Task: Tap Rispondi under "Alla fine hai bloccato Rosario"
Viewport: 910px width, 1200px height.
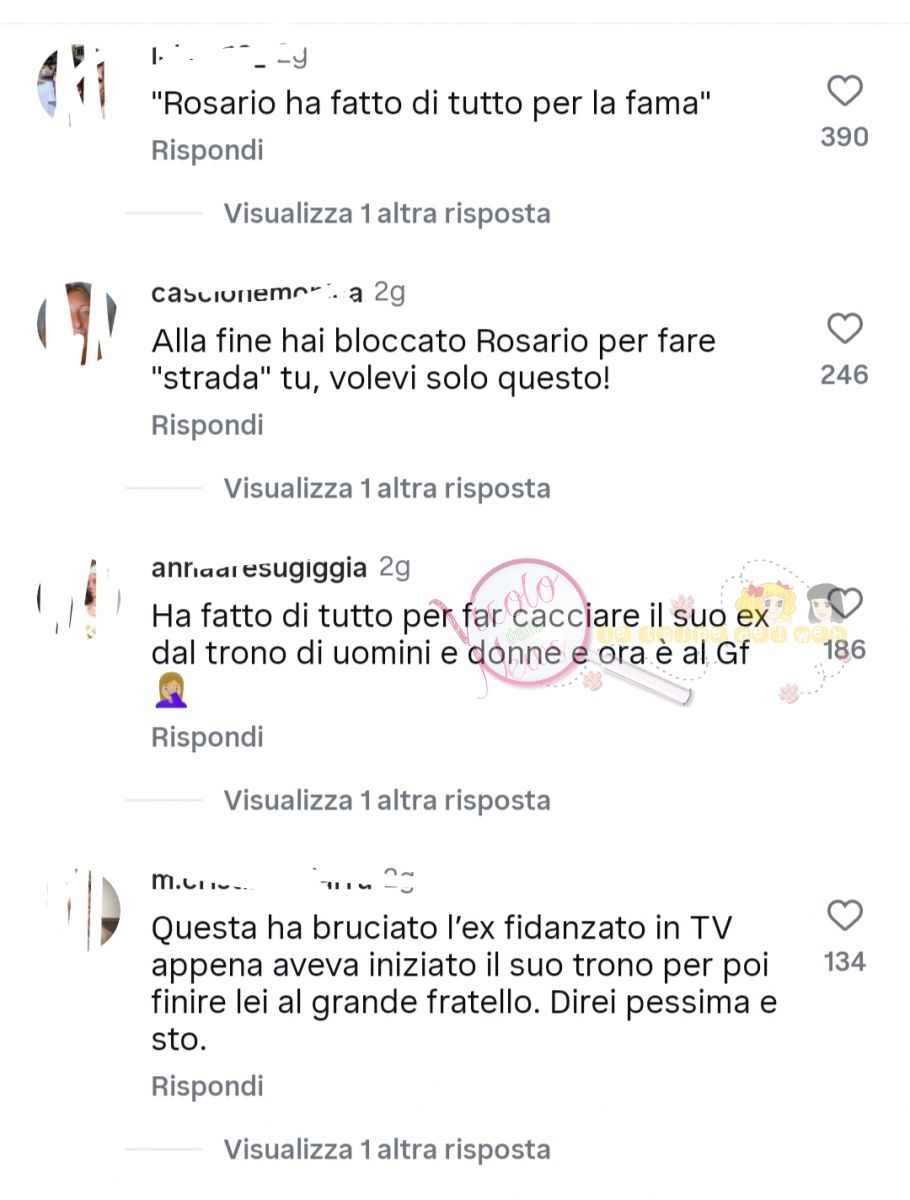Action: pyautogui.click(x=207, y=425)
